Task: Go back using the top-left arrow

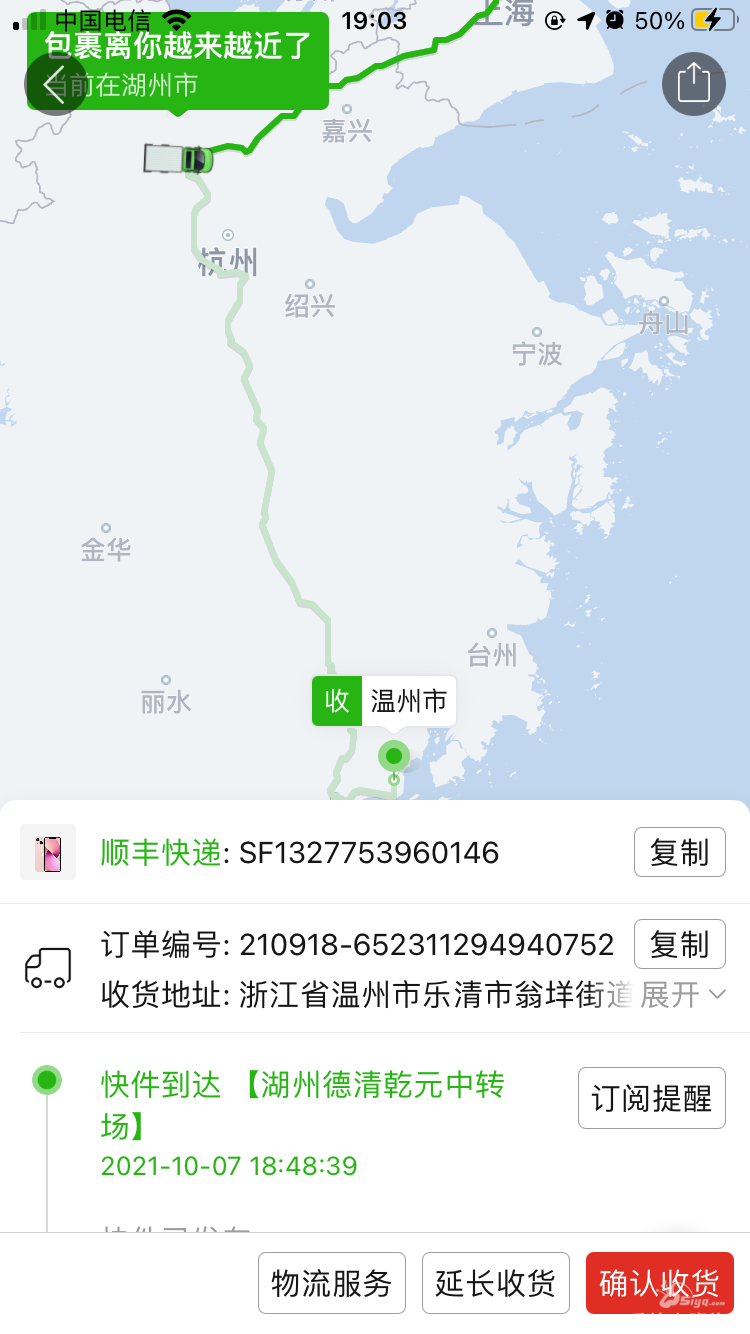Action: point(55,85)
